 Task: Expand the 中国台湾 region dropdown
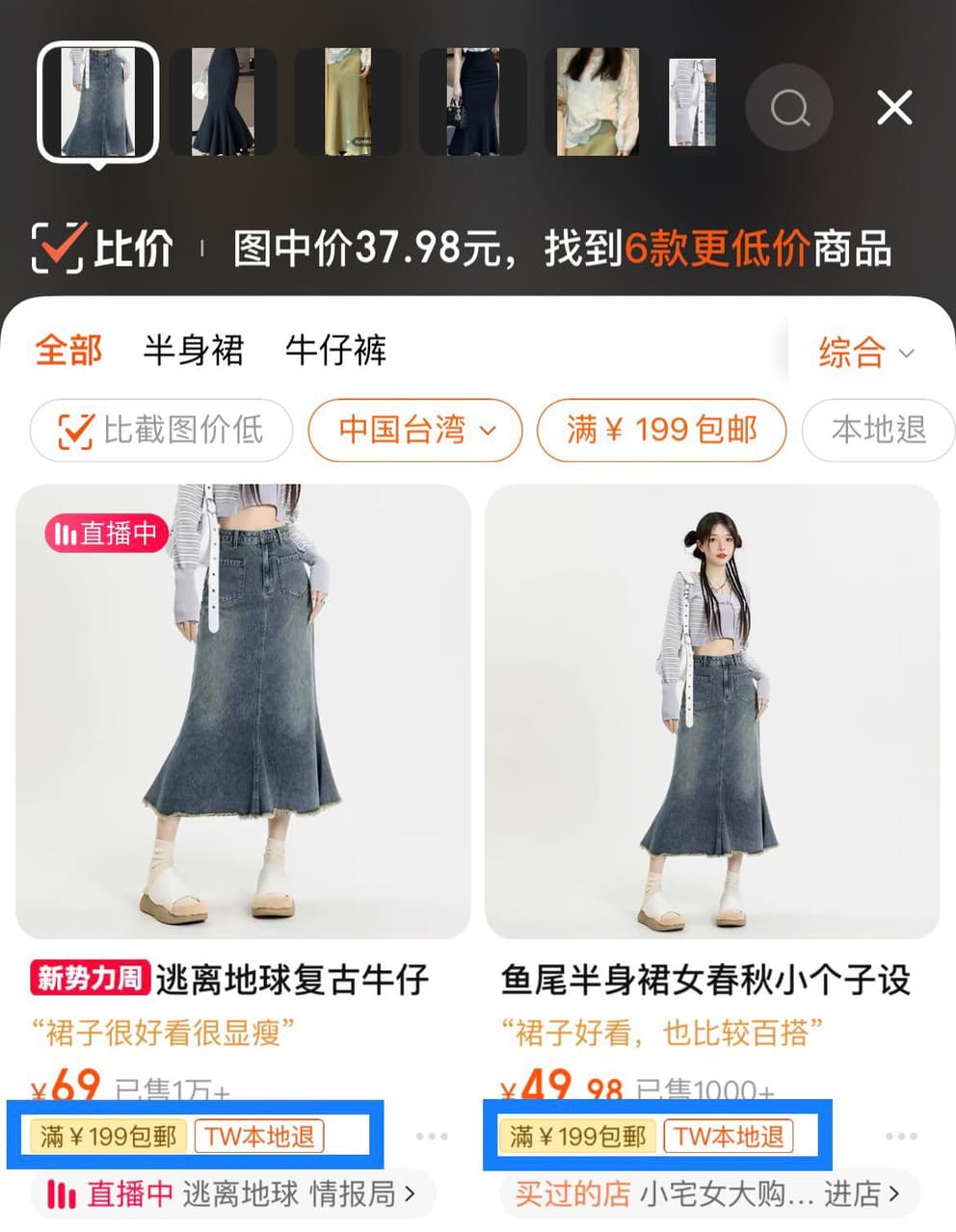[x=415, y=430]
